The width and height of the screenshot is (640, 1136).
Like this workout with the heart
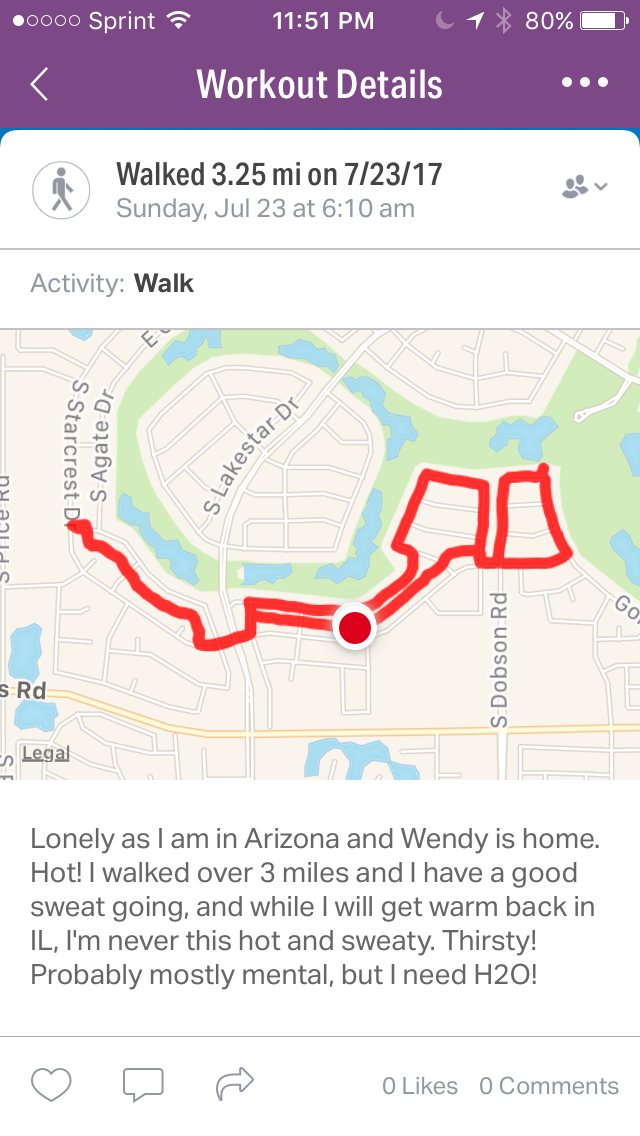51,1085
